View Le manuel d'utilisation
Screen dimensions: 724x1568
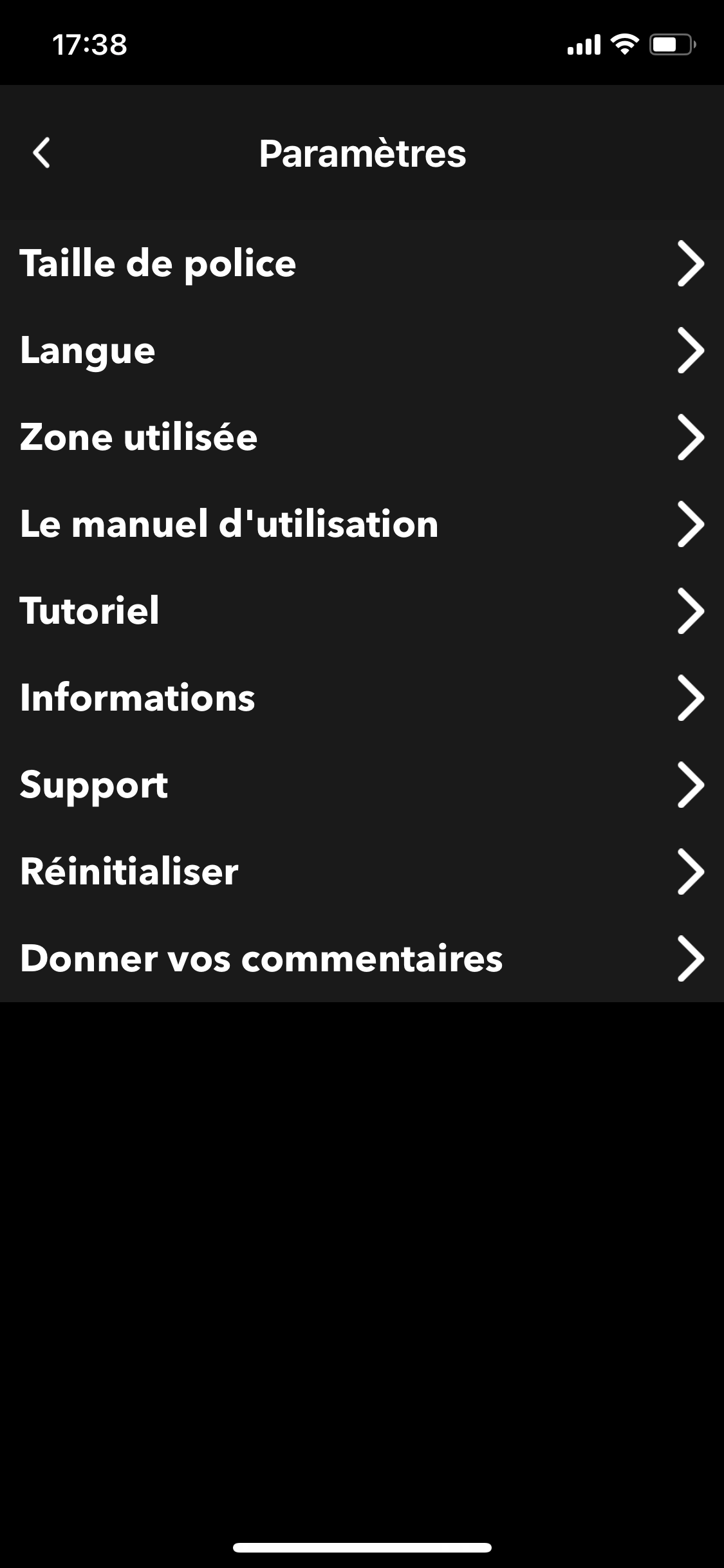point(360,524)
